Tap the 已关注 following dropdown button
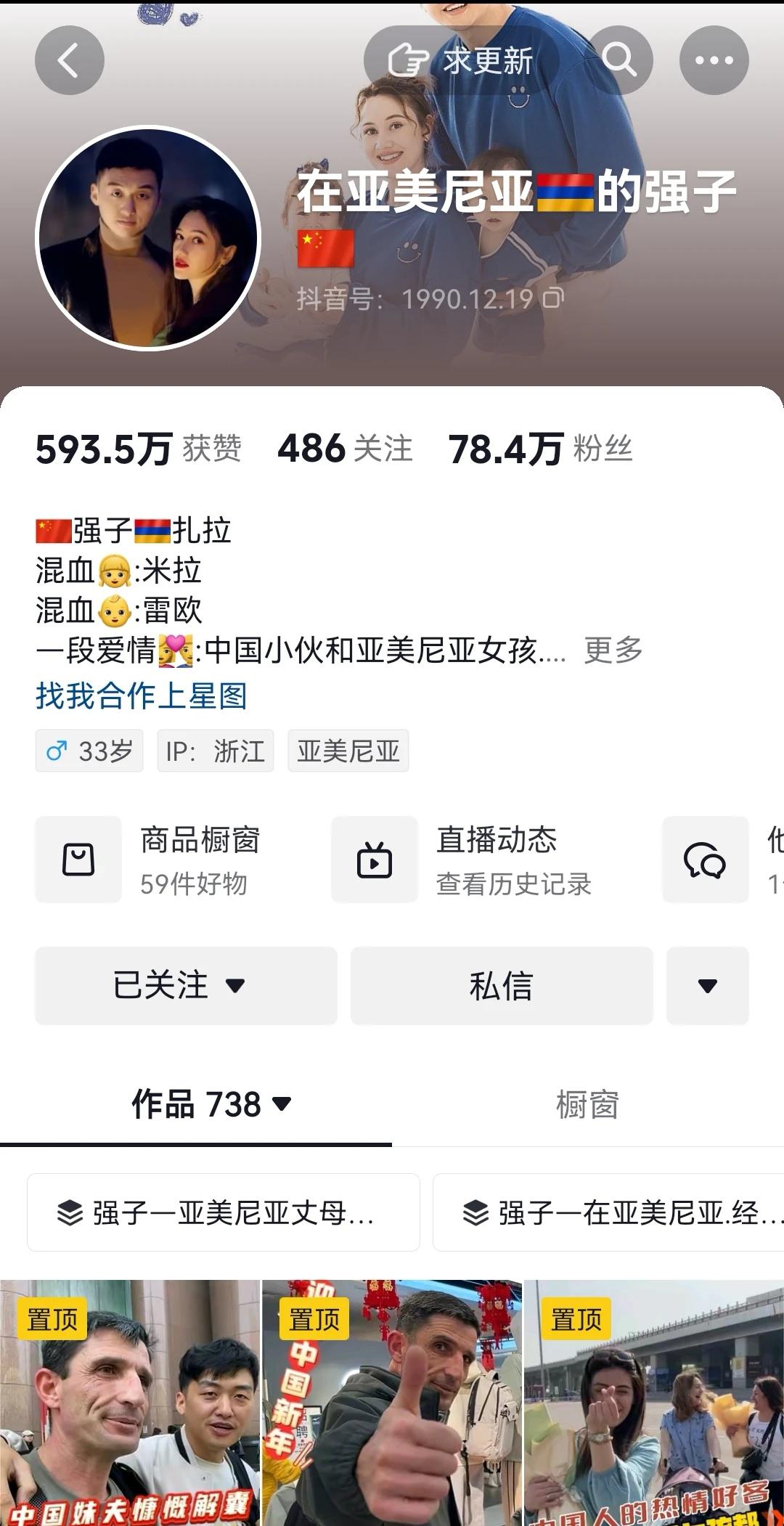The height and width of the screenshot is (1526, 784). pos(186,985)
